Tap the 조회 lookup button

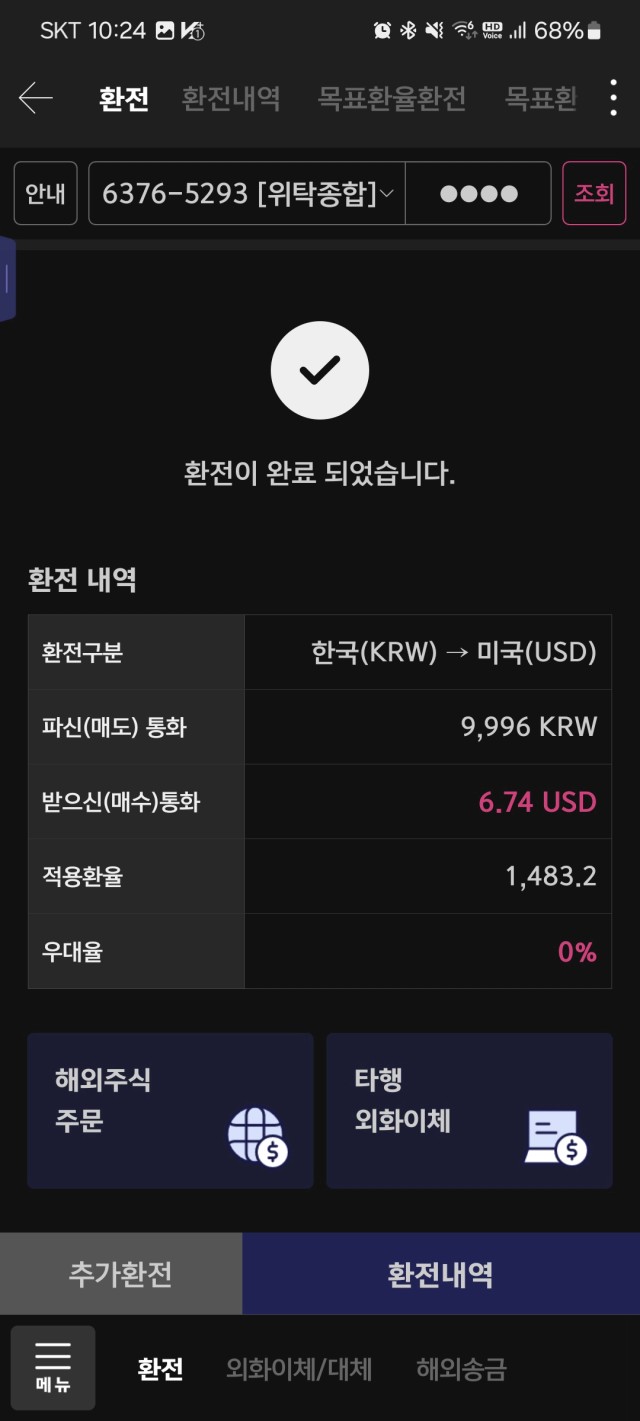(594, 193)
